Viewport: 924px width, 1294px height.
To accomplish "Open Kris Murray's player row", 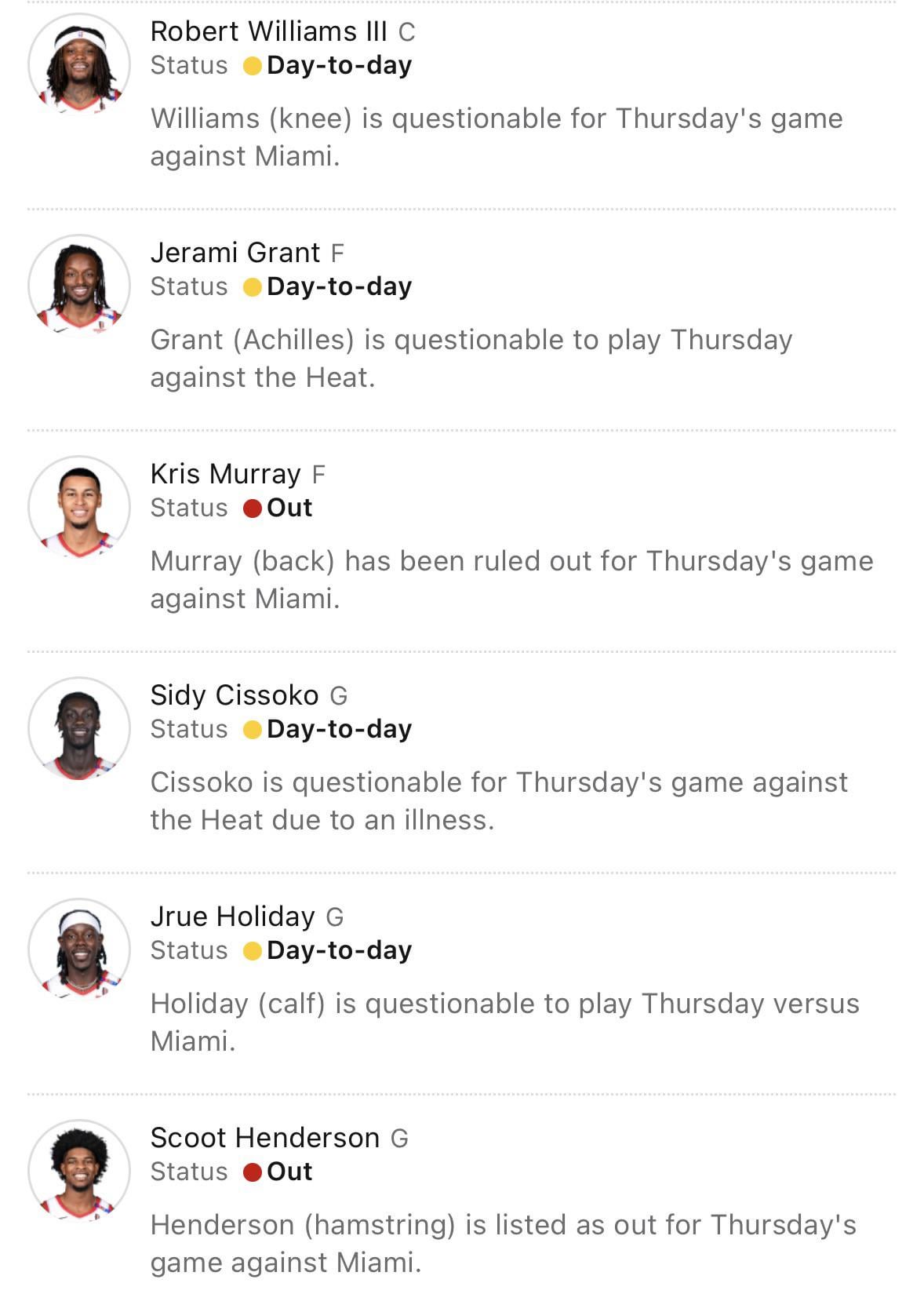I will (225, 475).
